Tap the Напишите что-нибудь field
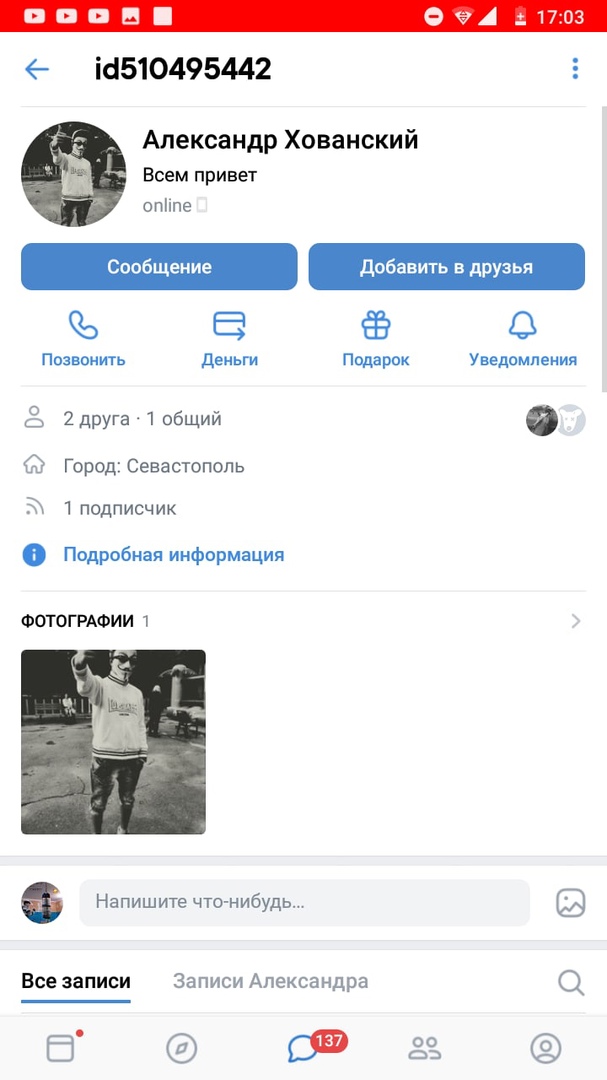Screen dimensions: 607x1080 [304, 902]
